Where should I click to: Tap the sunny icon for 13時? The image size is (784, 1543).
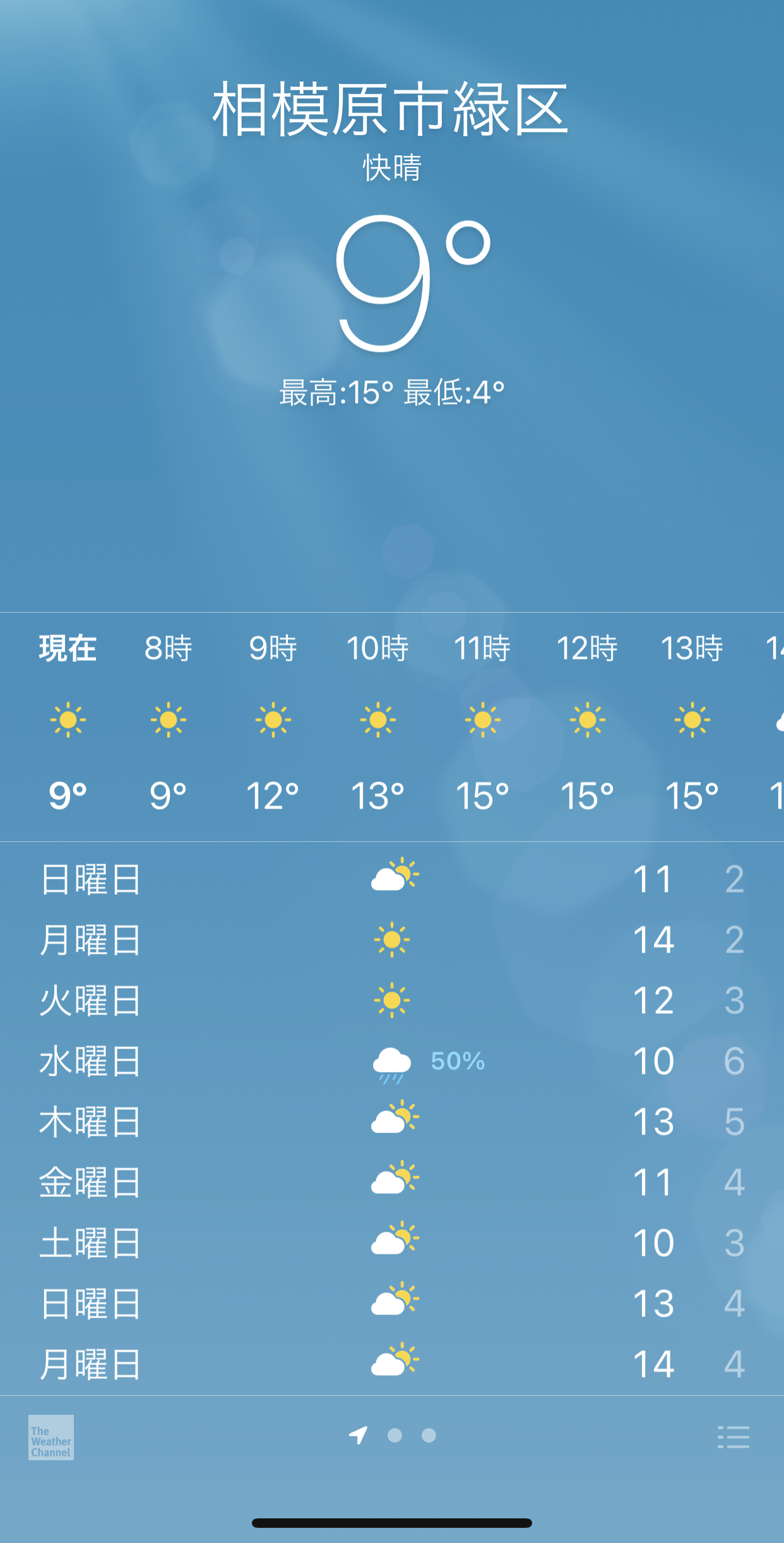click(692, 720)
